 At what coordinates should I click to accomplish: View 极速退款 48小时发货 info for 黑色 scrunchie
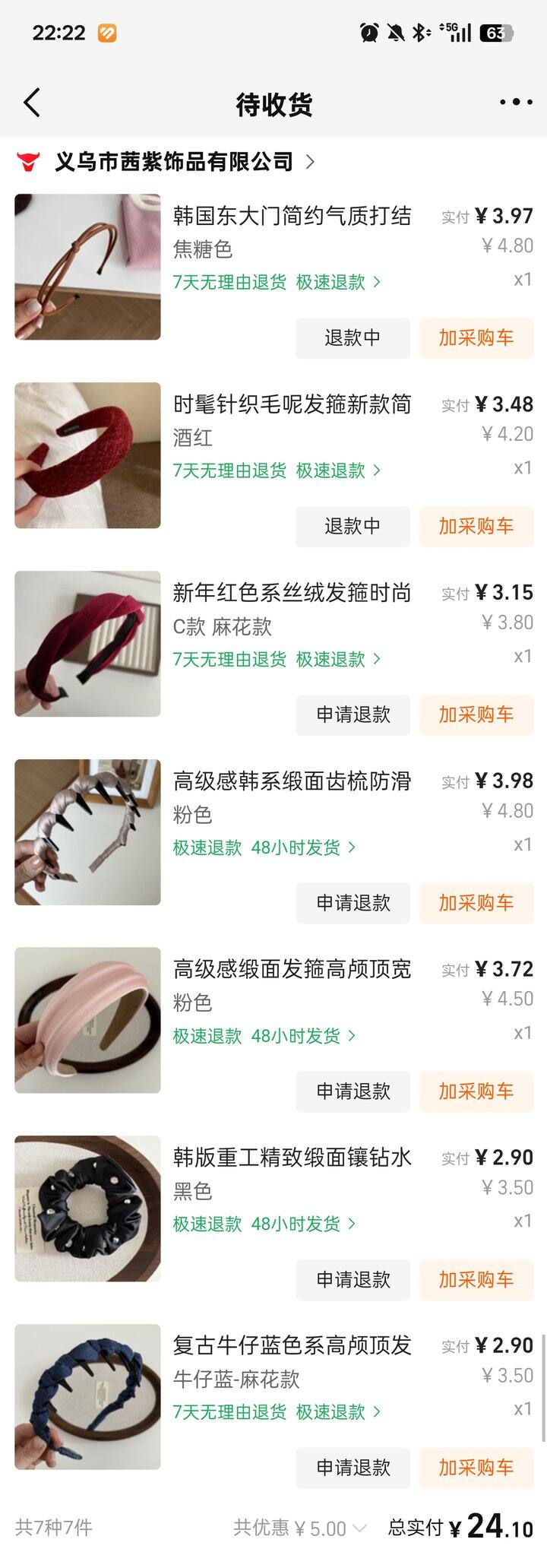click(x=264, y=1224)
